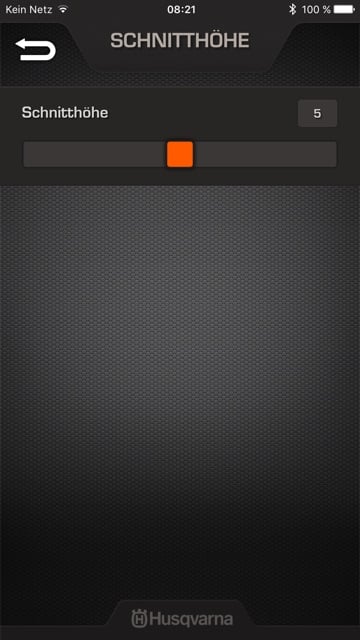Viewport: 360px width, 640px height.
Task: Go back using the return arrow
Action: point(36,50)
